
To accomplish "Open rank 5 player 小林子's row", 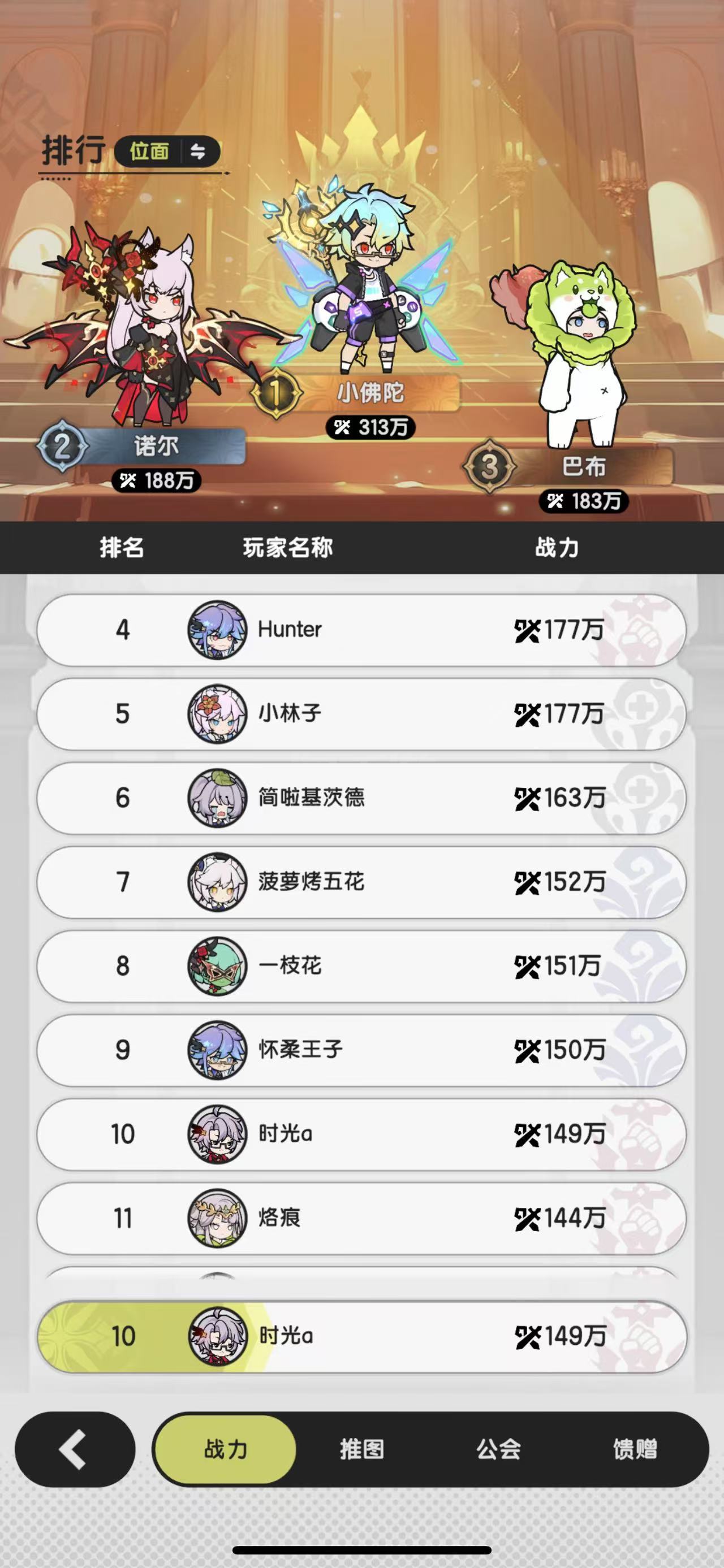I will (x=361, y=714).
